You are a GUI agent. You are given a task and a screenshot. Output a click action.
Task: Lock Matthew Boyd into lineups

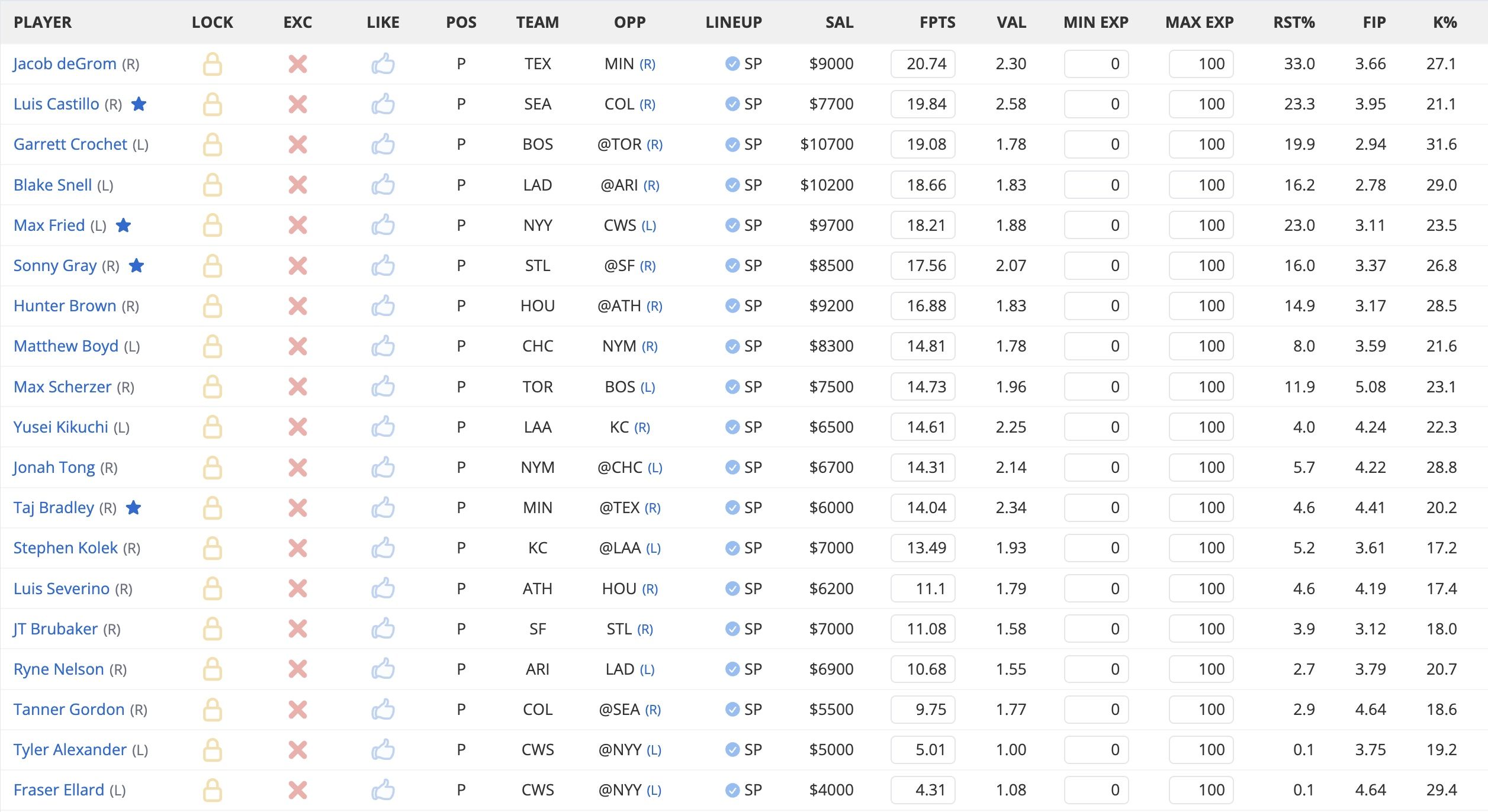213,346
